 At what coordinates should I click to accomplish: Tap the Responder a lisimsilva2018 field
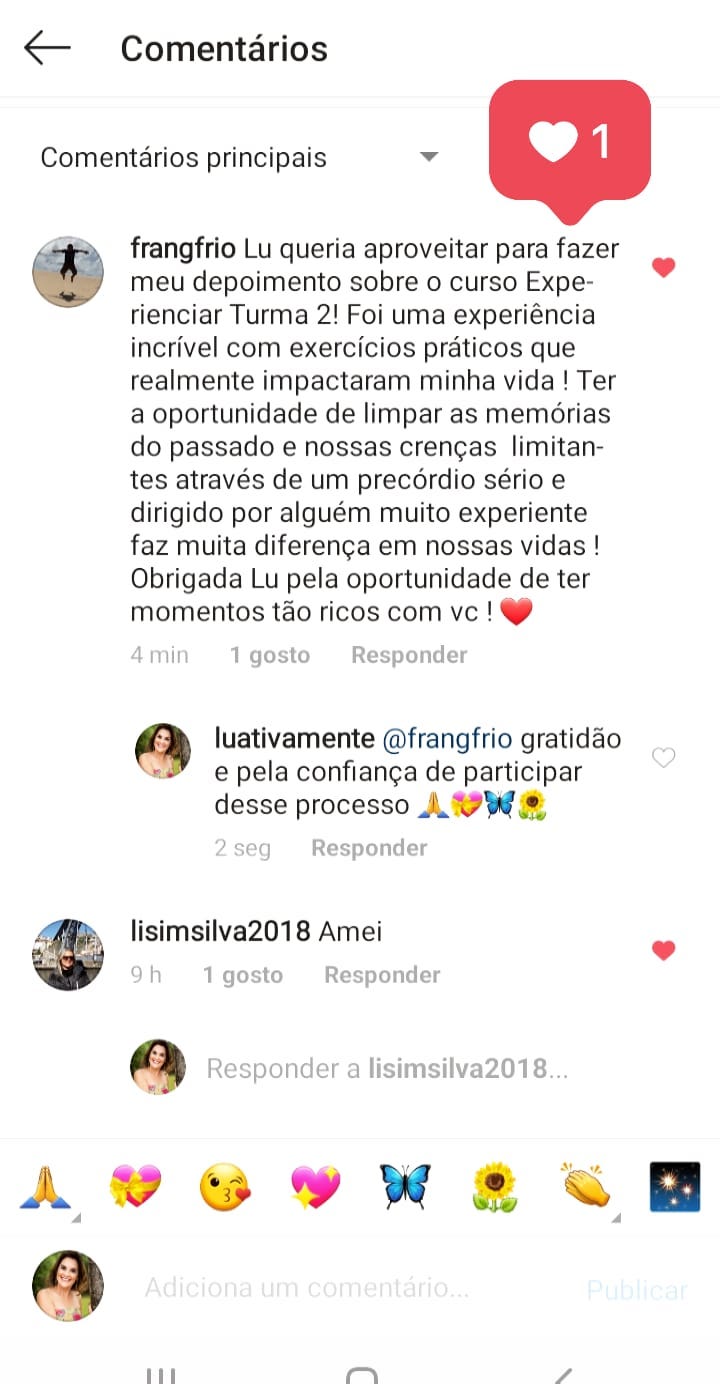[387, 1069]
